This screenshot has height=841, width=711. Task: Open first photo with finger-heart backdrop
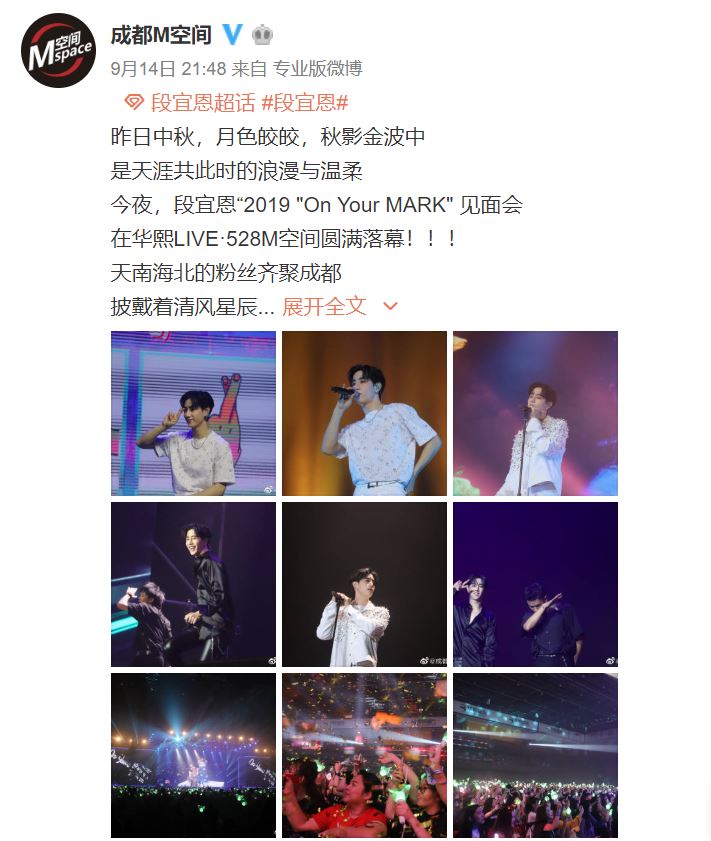(193, 413)
